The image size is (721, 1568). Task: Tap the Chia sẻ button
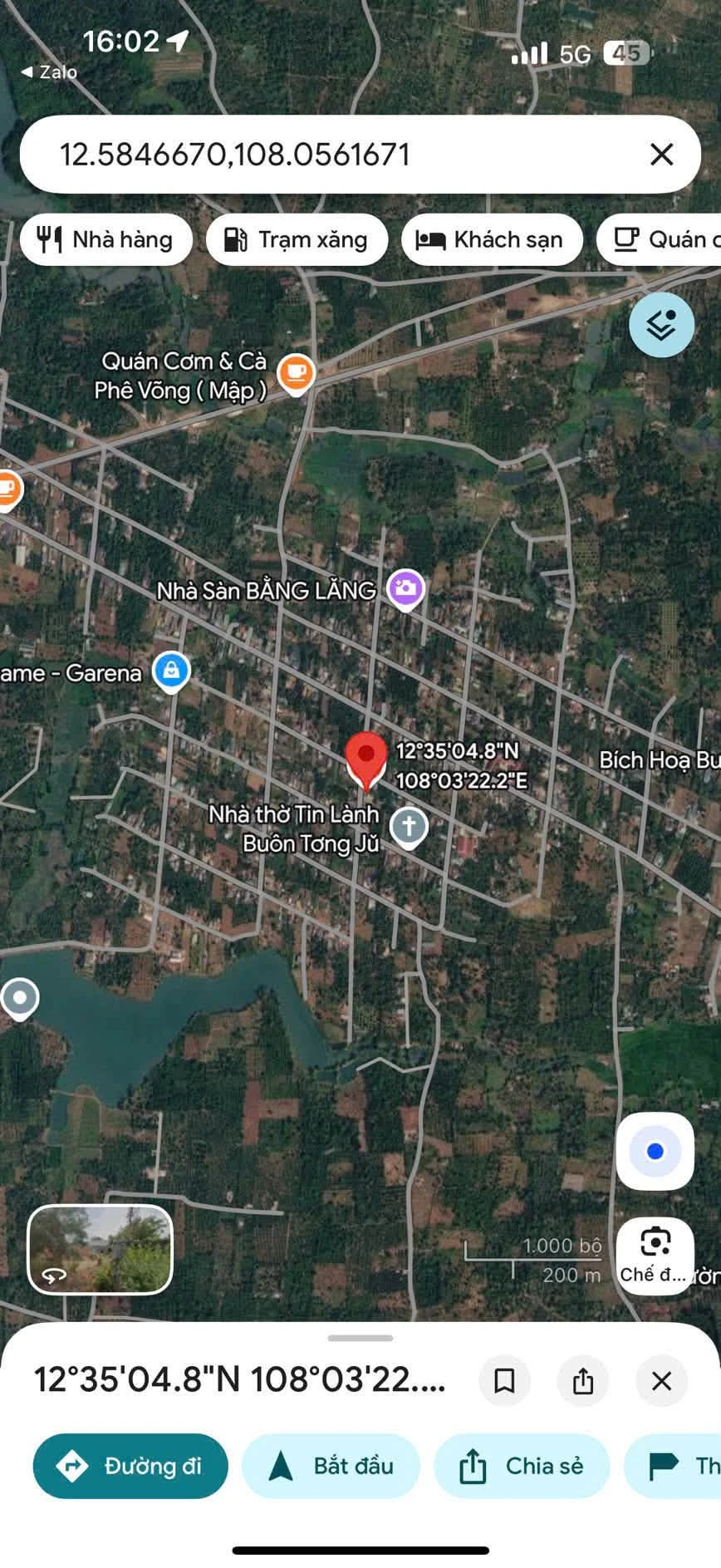522,1467
